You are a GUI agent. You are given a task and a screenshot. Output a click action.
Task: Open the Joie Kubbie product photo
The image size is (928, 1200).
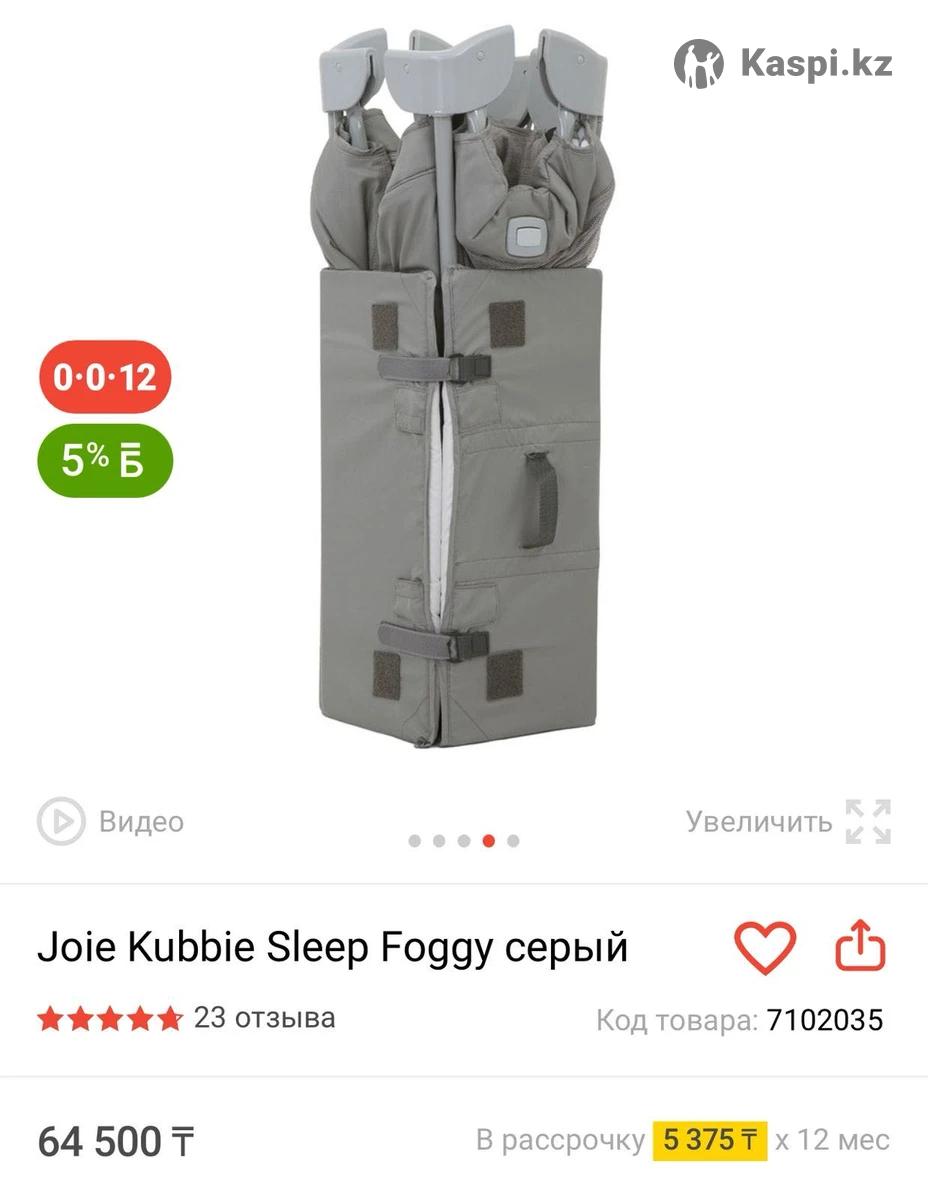pyautogui.click(x=464, y=390)
